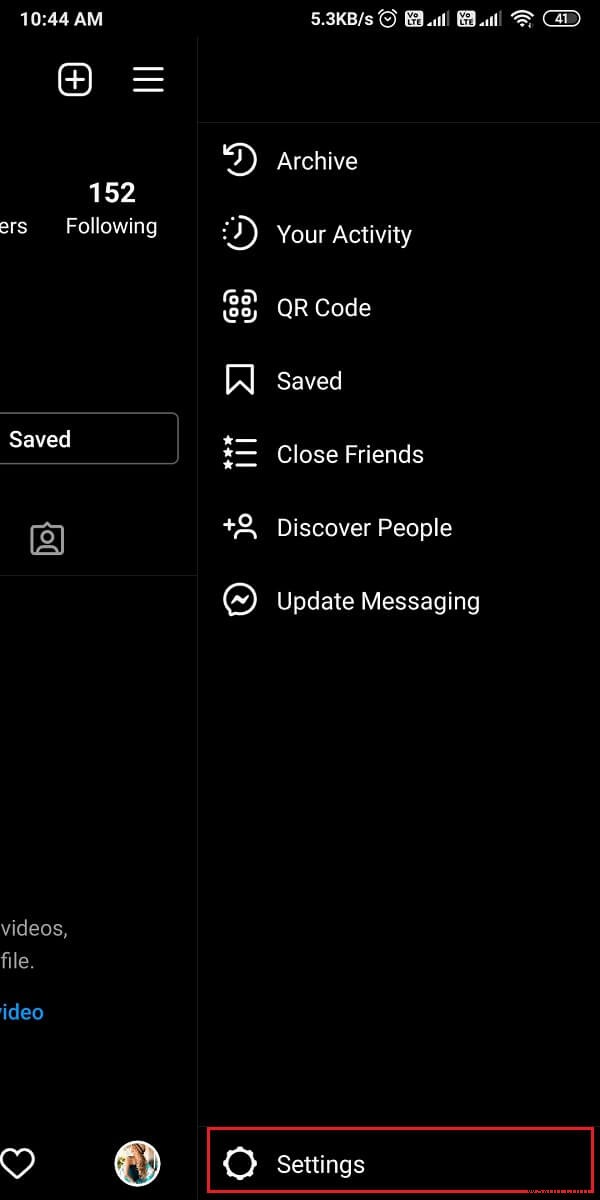
Task: Open the activity heart tab
Action: click(18, 1163)
